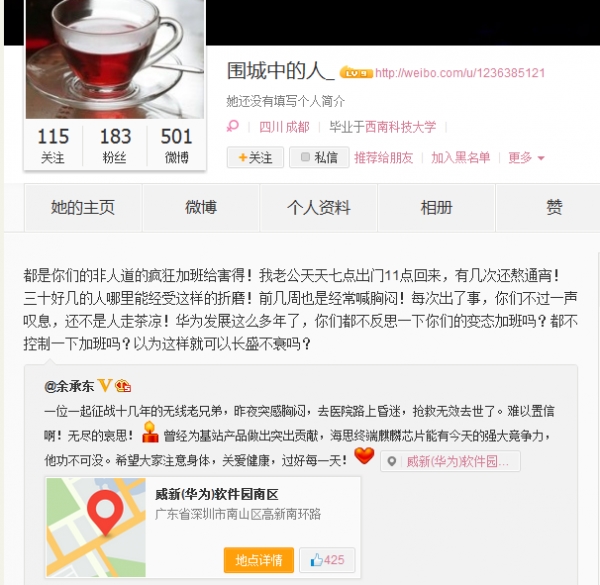Tap 推荐给朋友 to recommend this user
600x585 pixels.
click(383, 158)
